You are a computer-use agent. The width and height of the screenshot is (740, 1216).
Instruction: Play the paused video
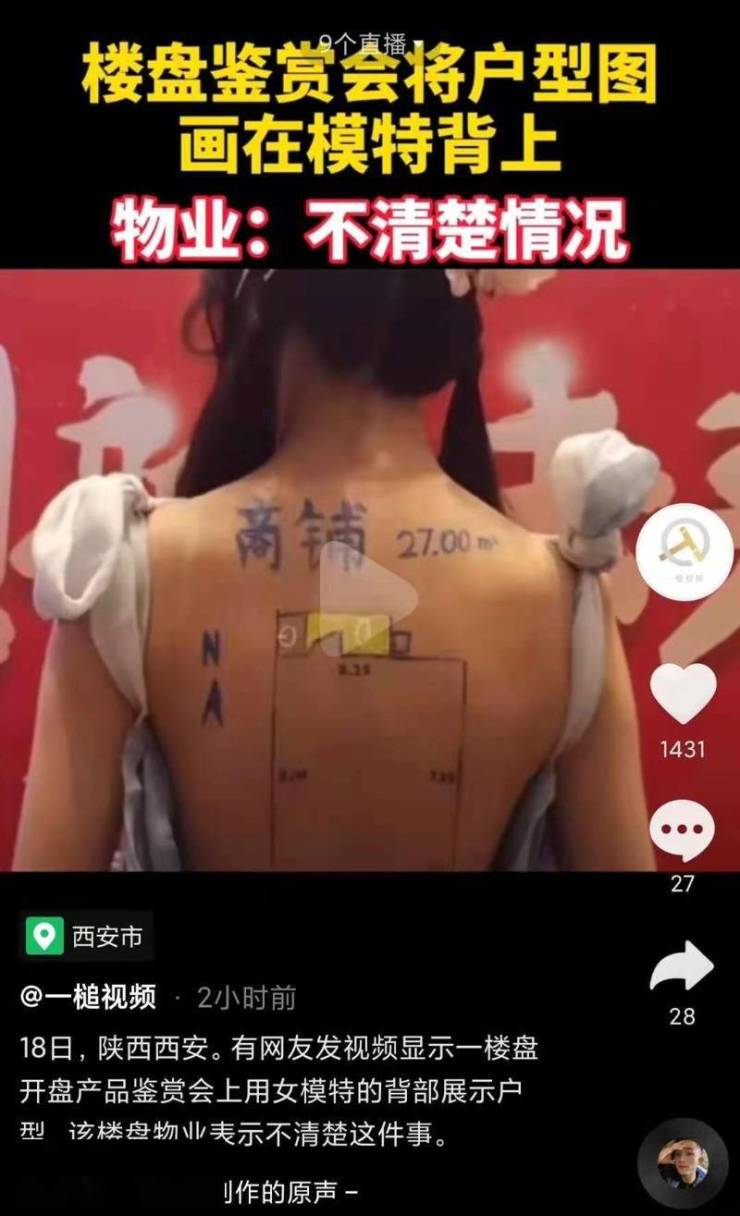click(x=368, y=597)
